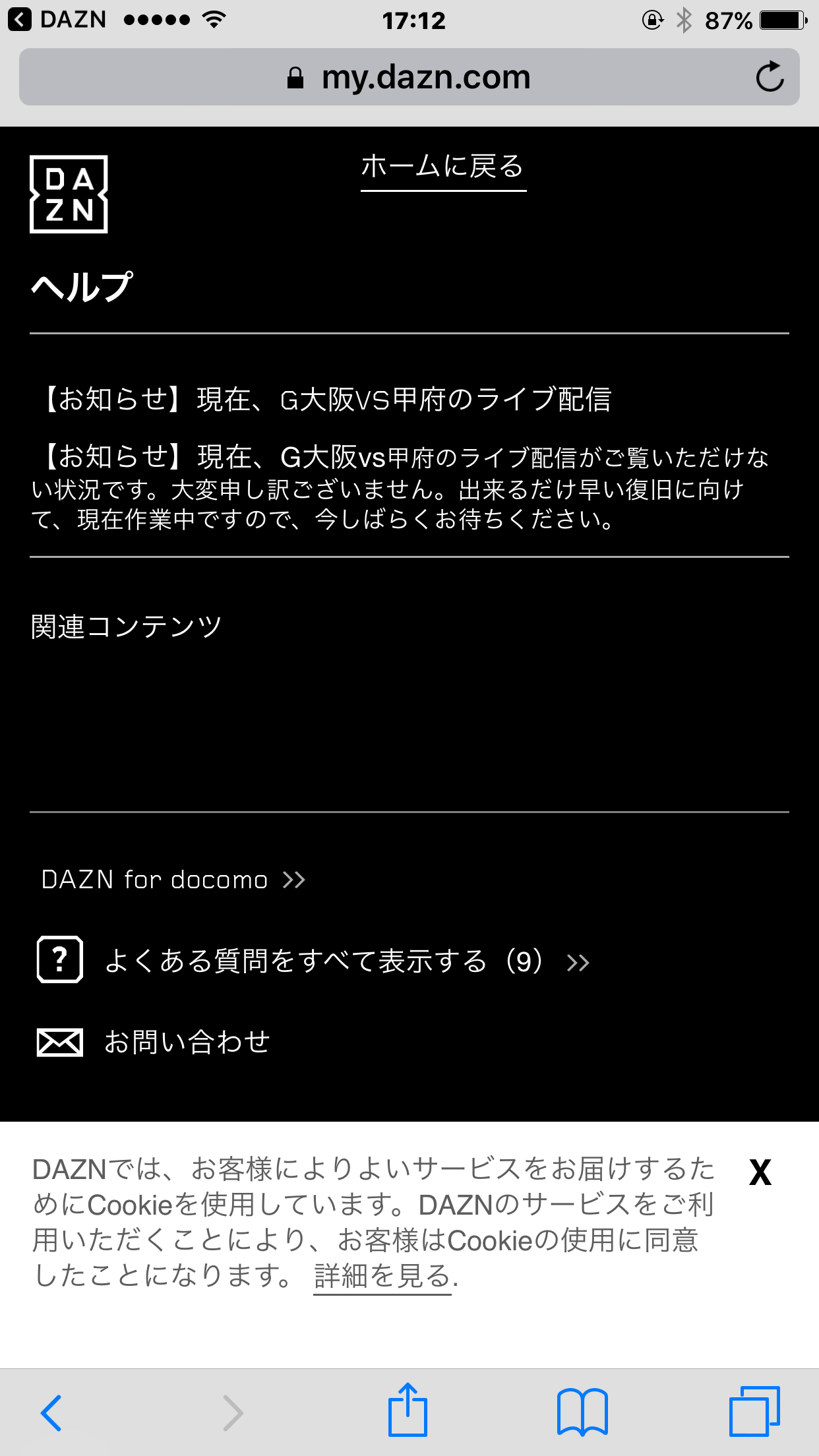This screenshot has width=819, height=1456.
Task: Open Safari bookmarks
Action: point(582,1412)
